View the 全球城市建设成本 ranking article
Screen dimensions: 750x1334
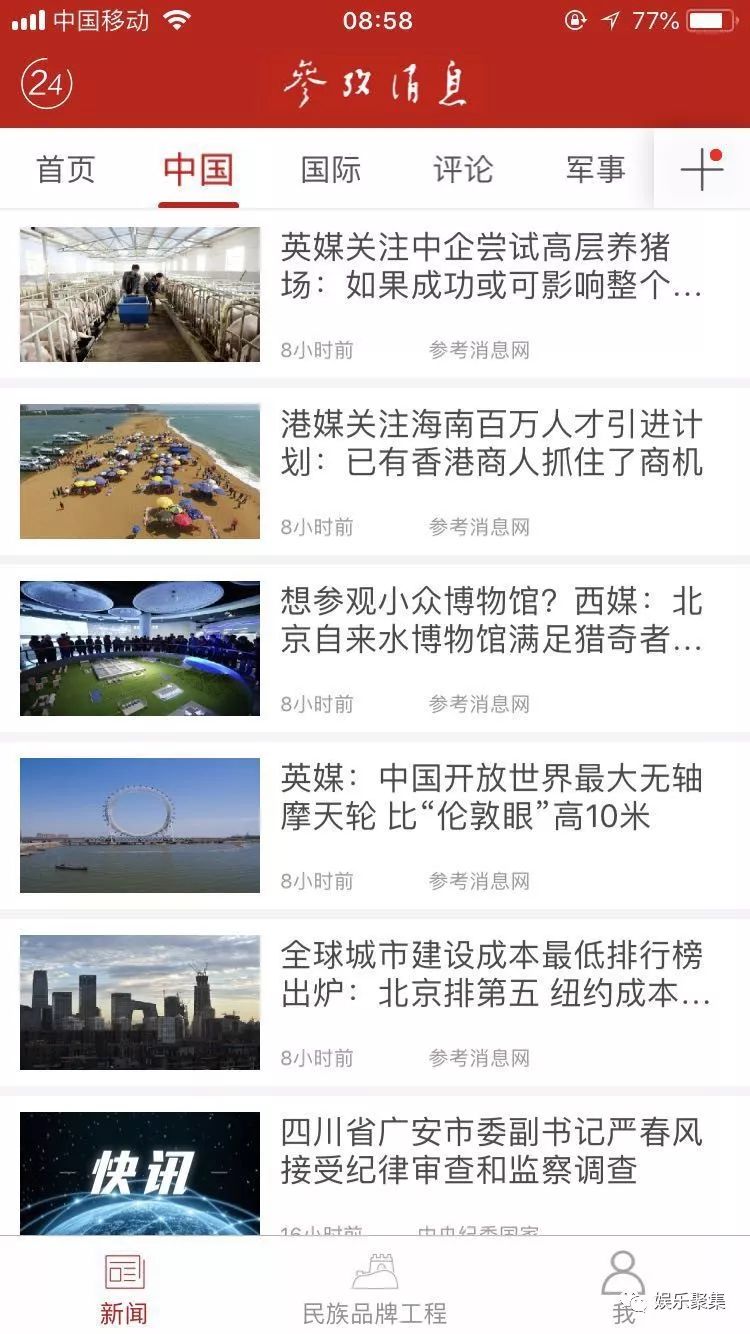490,975
